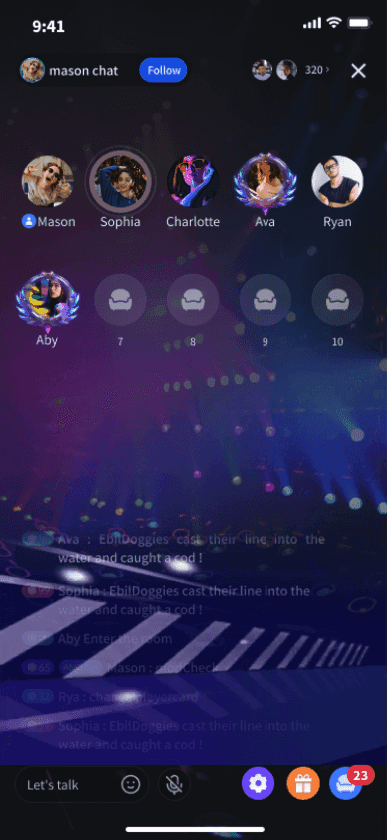Image resolution: width=387 pixels, height=840 pixels.
Task: Open the emoji picker
Action: pos(130,785)
